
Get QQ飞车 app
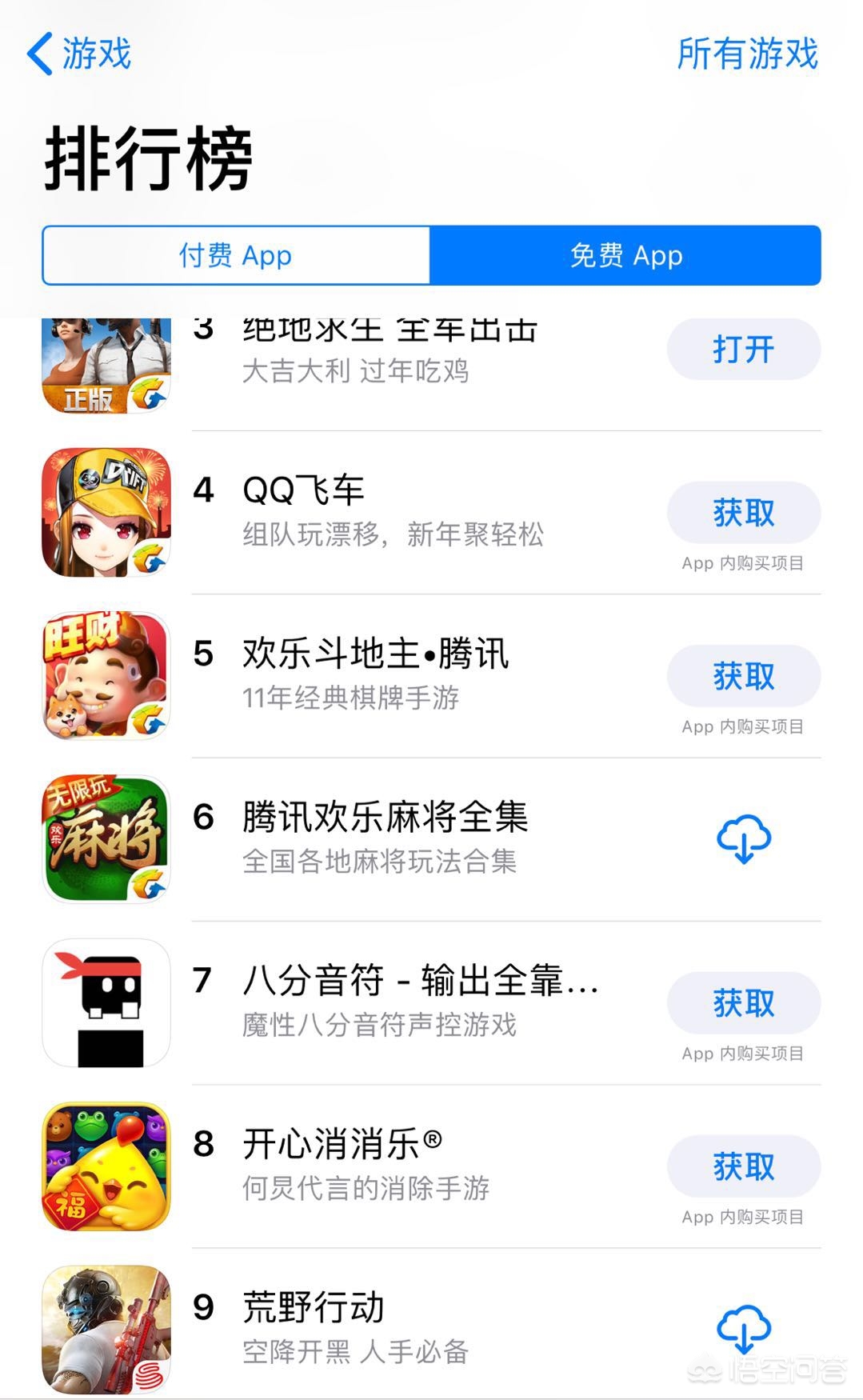(743, 513)
